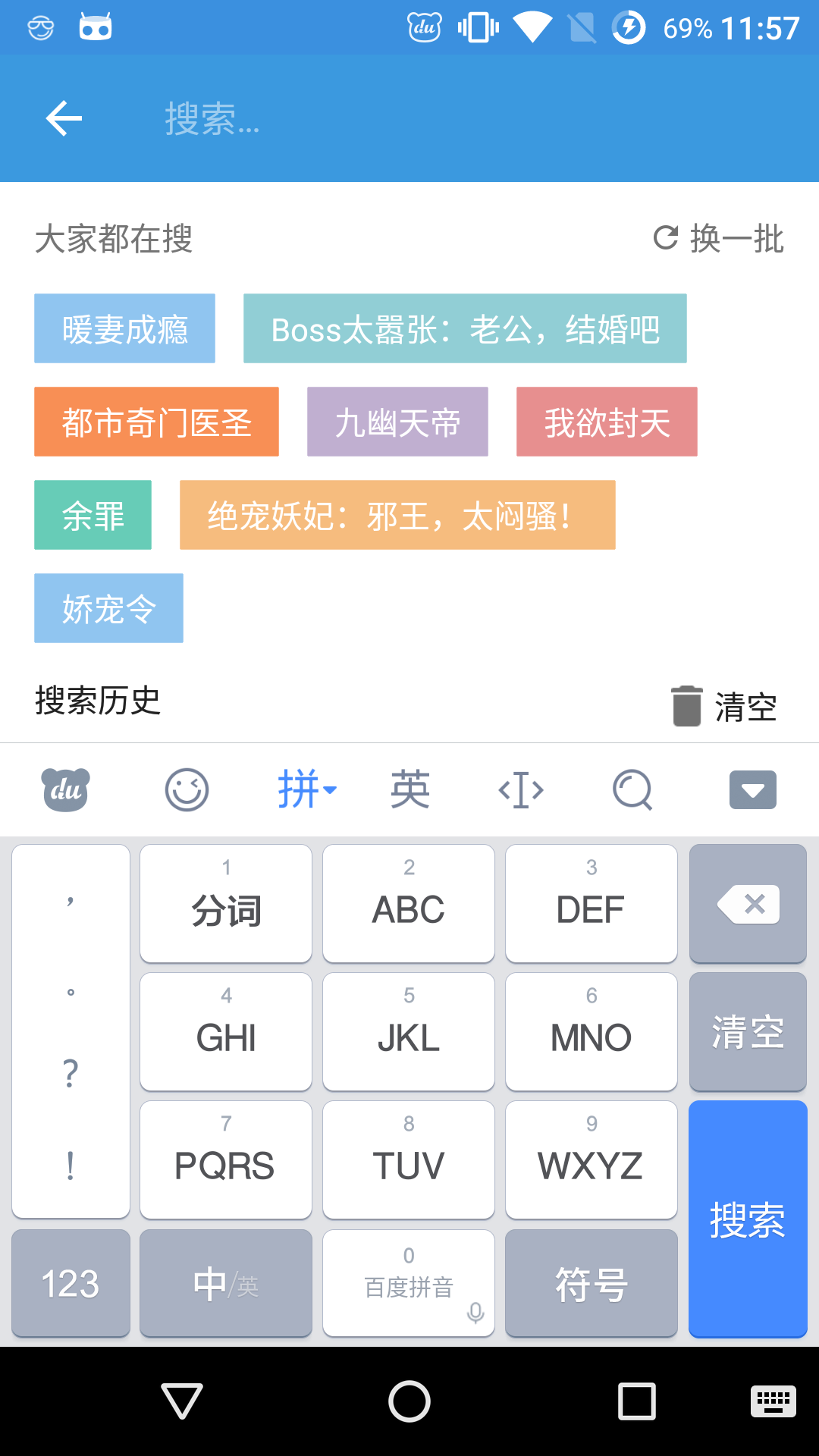Viewport: 819px width, 1456px height.
Task: Collapse the keyboard with the down arrow
Action: (752, 790)
